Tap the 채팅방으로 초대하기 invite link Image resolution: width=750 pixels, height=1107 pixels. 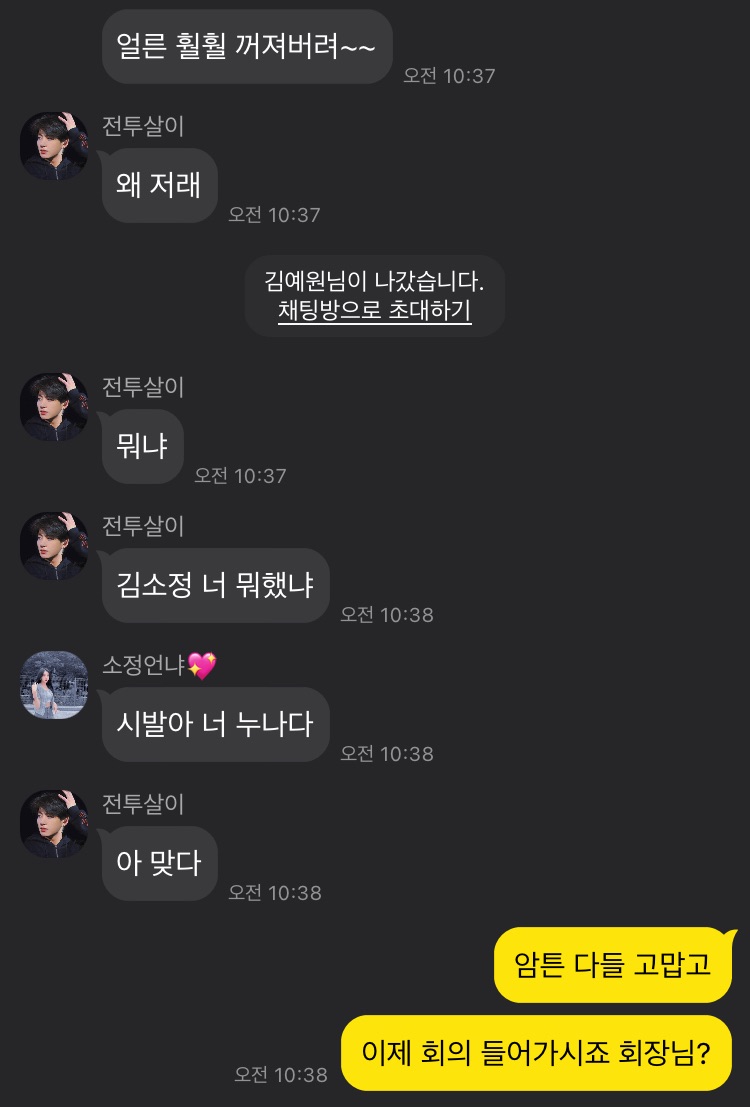point(374,310)
